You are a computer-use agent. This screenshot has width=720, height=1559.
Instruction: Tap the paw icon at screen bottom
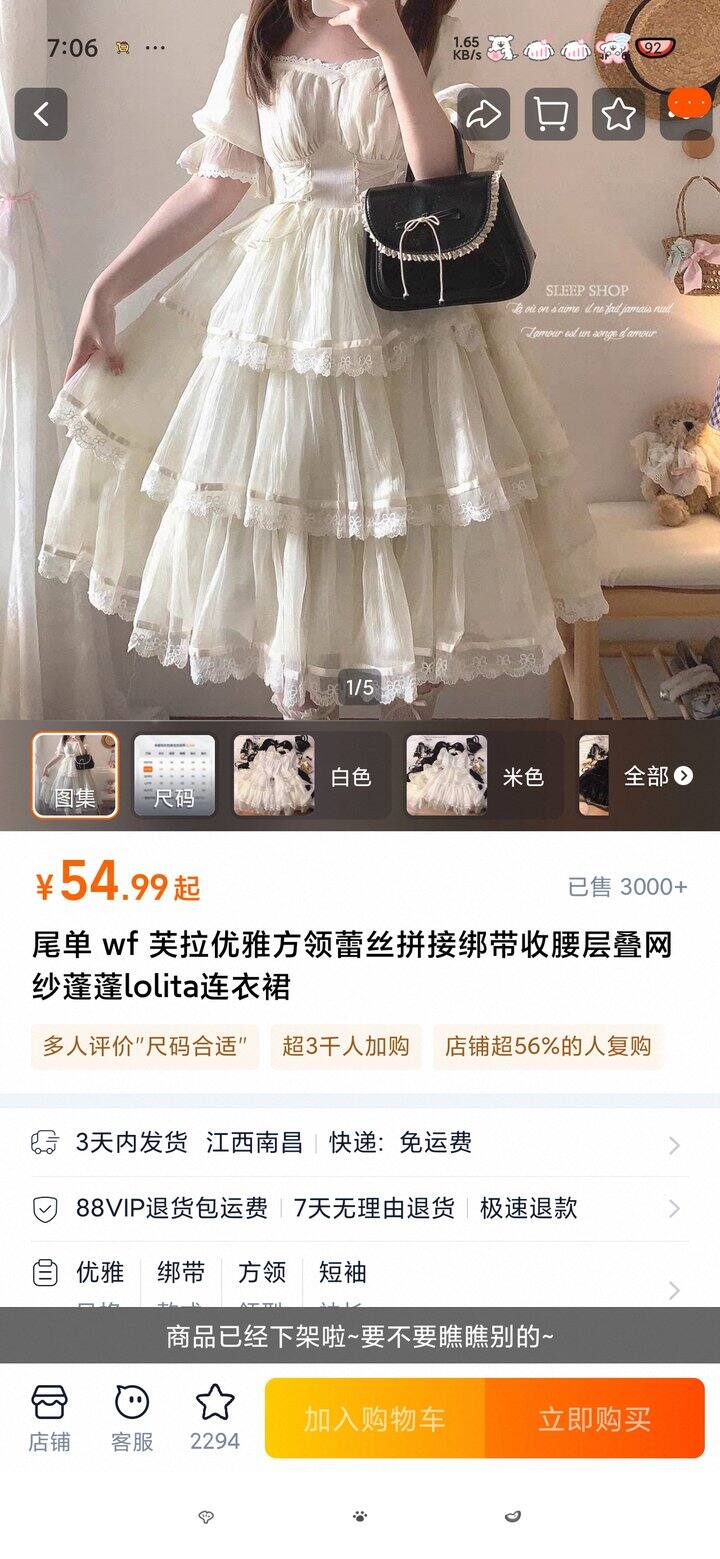(x=360, y=1517)
